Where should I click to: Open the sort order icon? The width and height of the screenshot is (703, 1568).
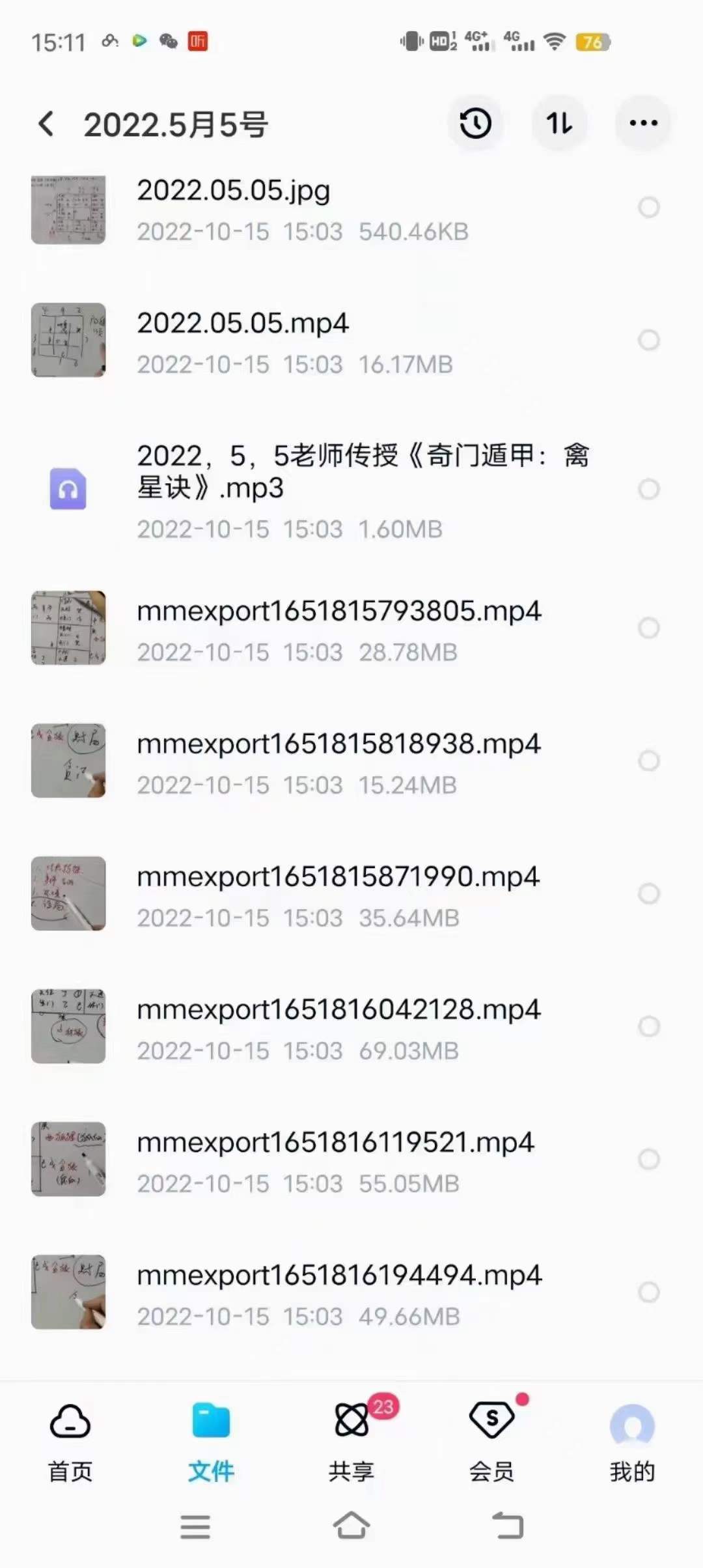tap(559, 123)
